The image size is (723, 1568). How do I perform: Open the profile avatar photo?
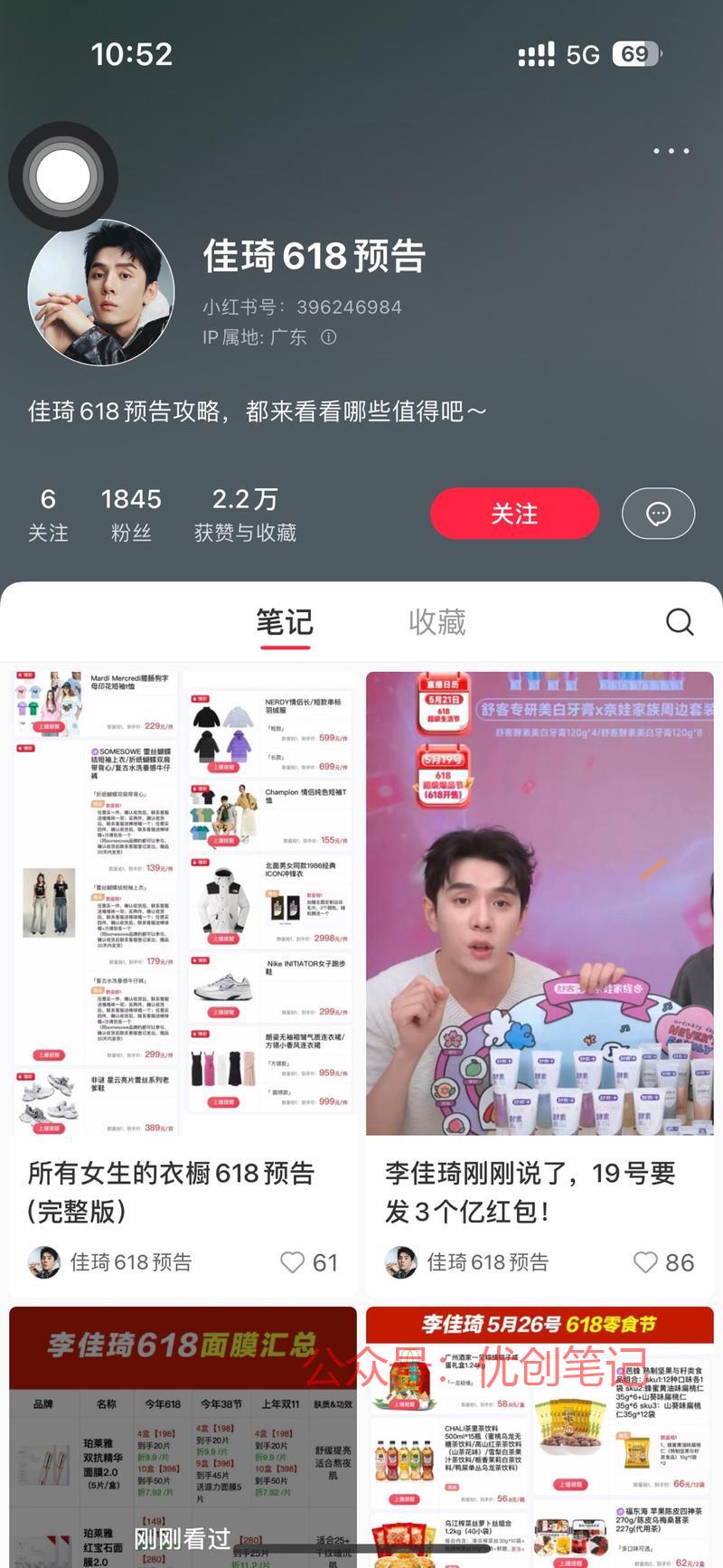pos(100,291)
